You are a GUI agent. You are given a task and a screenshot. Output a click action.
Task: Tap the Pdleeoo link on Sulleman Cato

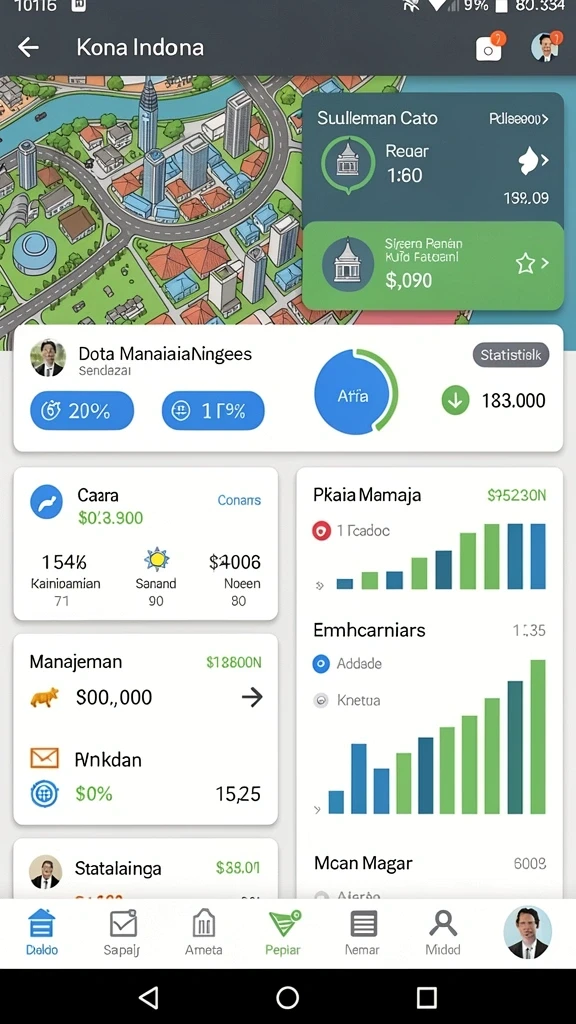coord(518,119)
